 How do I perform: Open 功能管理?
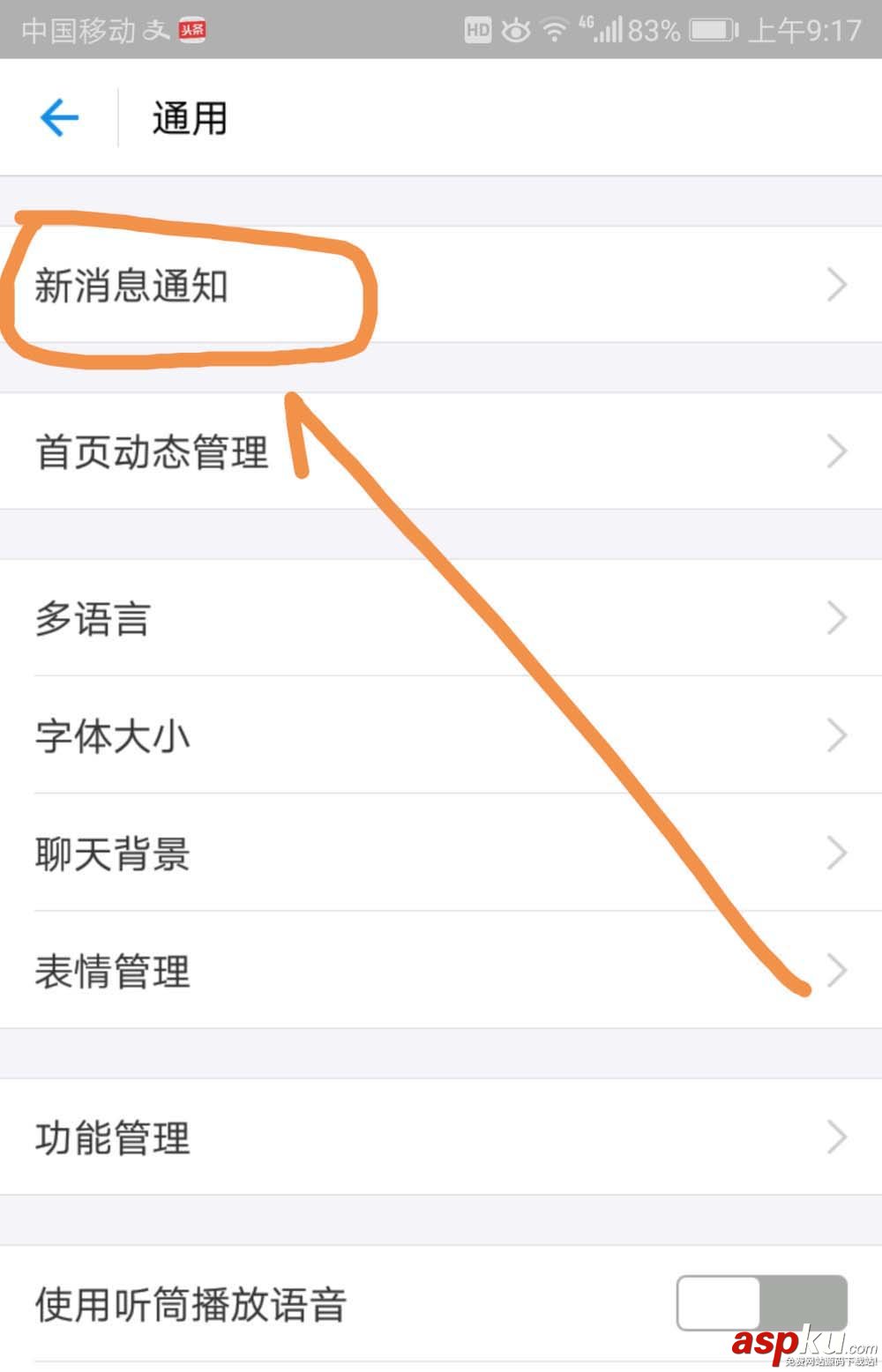[113, 1137]
